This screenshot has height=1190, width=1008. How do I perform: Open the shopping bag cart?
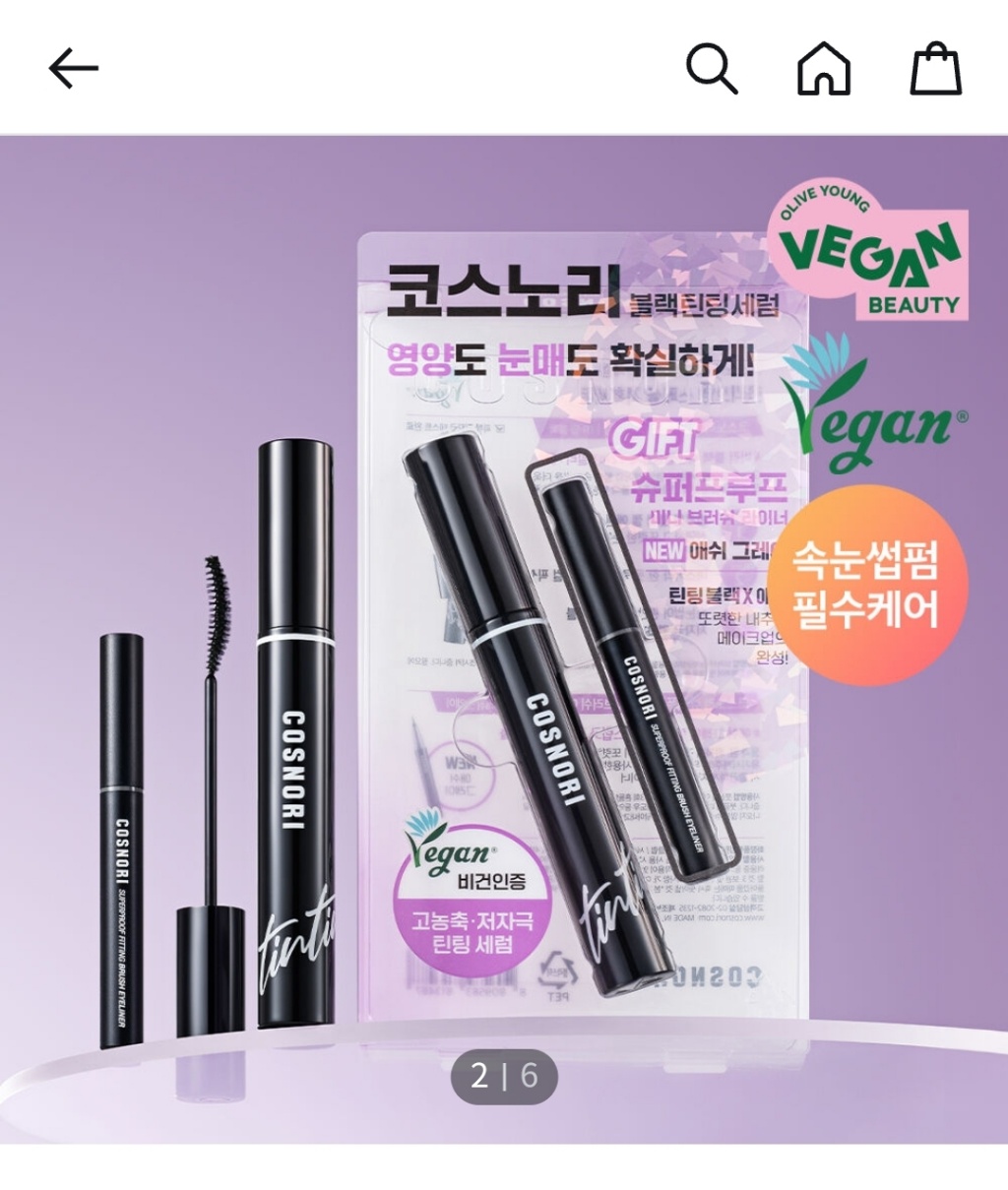pyautogui.click(x=935, y=68)
